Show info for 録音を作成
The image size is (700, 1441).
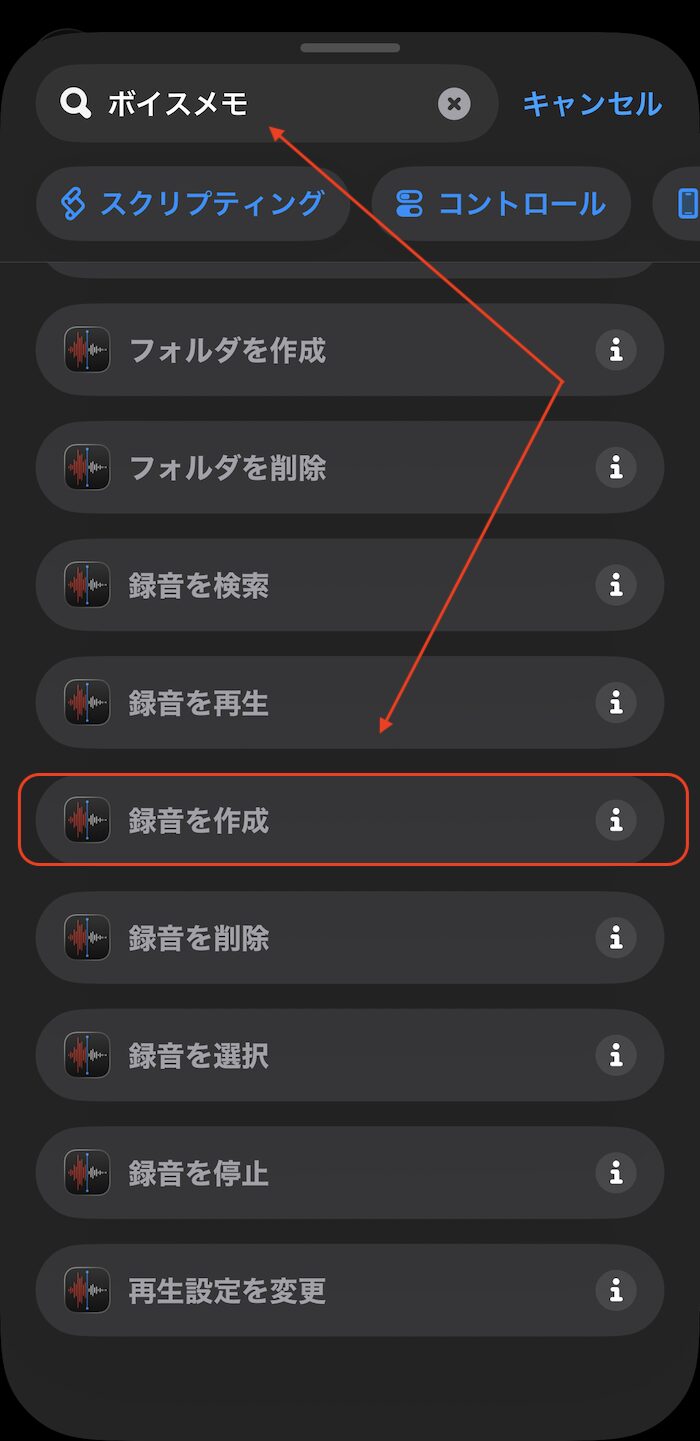coord(616,821)
